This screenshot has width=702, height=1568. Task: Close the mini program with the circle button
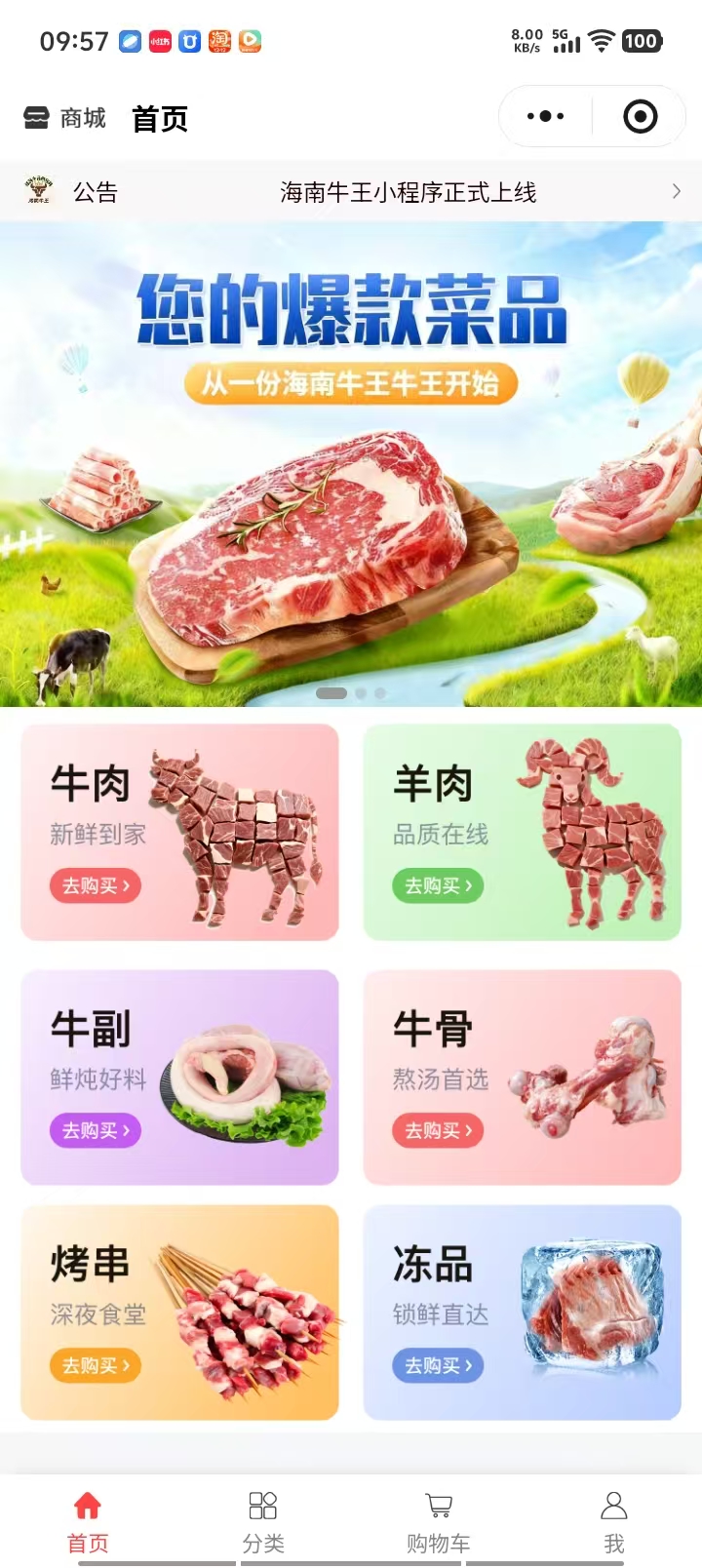[x=640, y=117]
